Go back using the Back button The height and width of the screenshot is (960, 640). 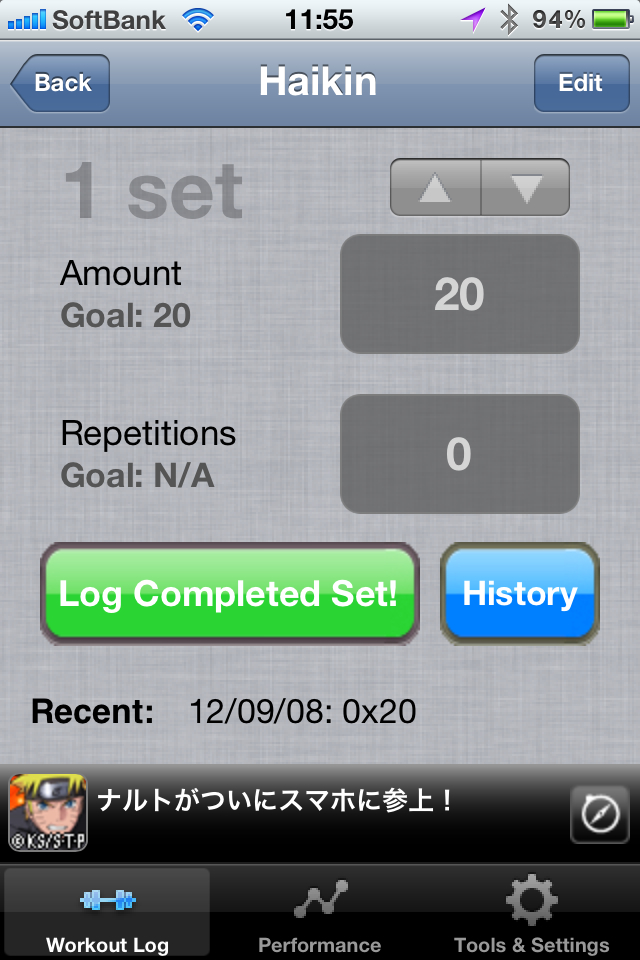(61, 83)
